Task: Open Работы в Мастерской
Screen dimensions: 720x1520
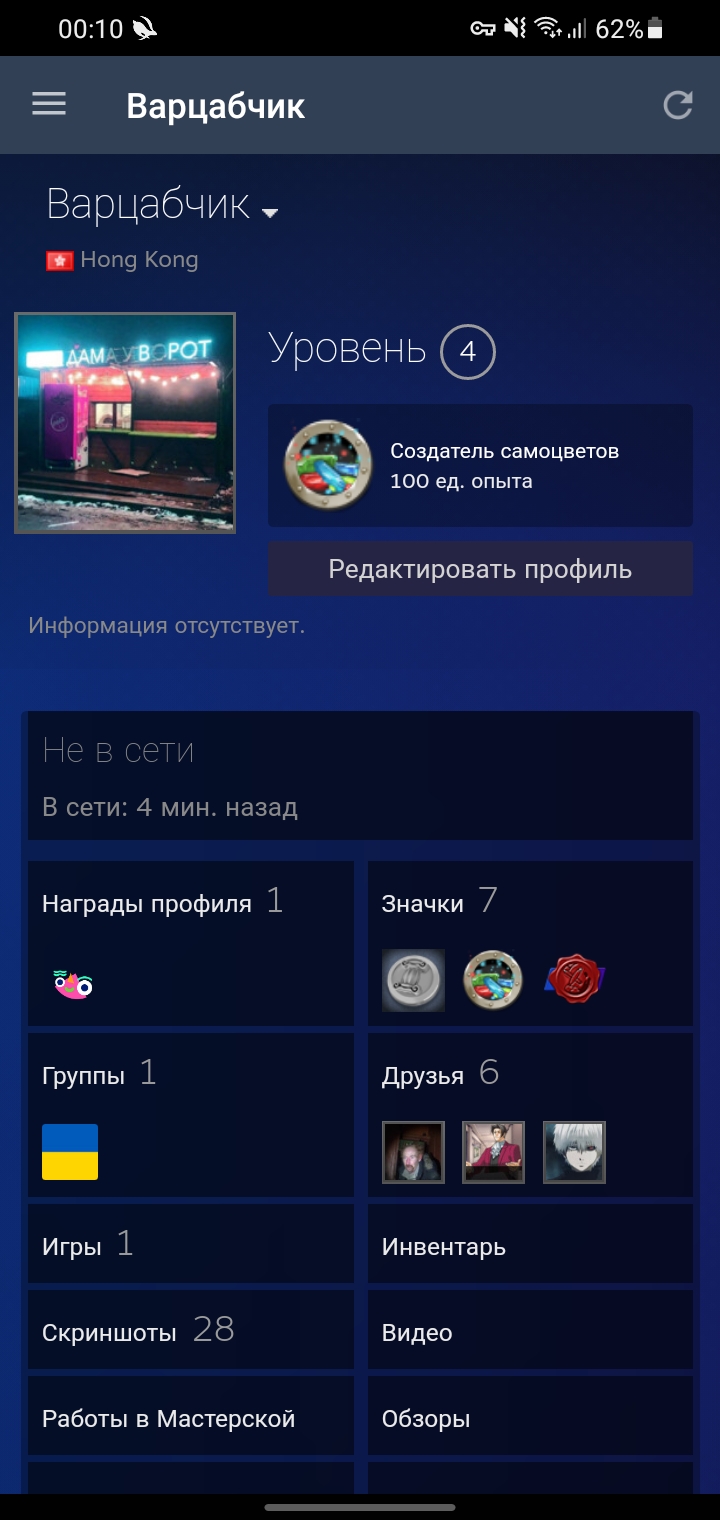Action: pyautogui.click(x=191, y=1416)
